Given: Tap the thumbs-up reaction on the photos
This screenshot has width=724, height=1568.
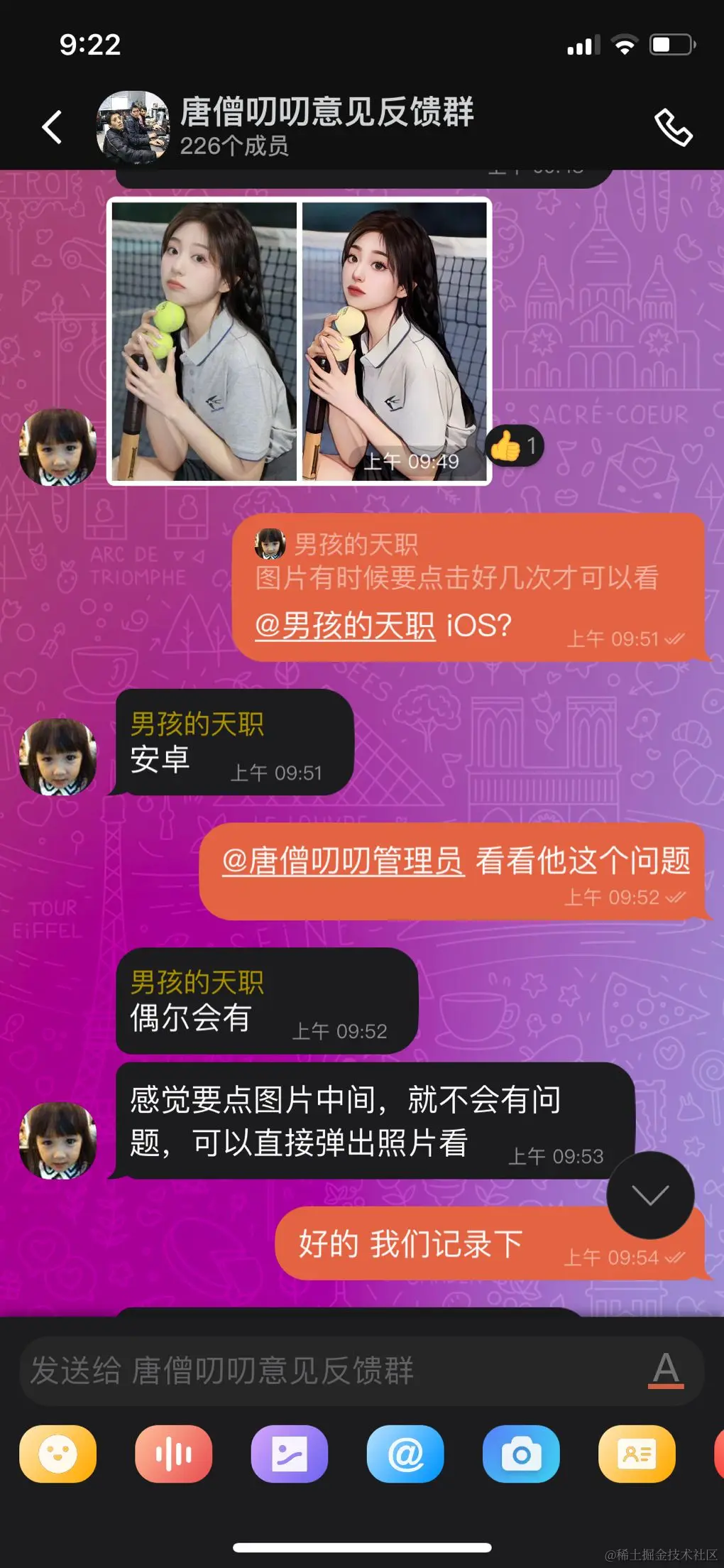Looking at the screenshot, I should click(515, 447).
